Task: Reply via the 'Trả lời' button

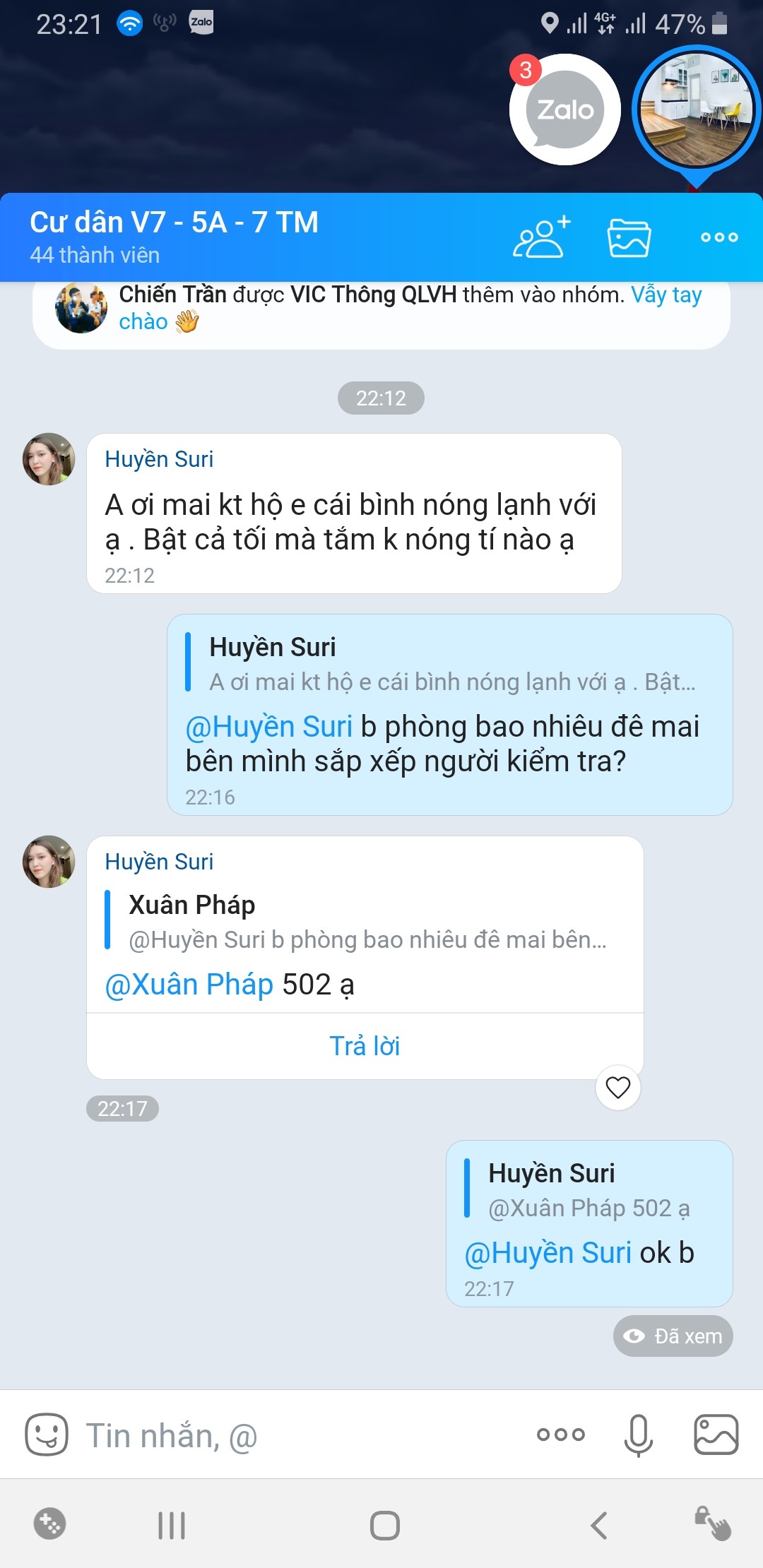Action: (365, 1046)
